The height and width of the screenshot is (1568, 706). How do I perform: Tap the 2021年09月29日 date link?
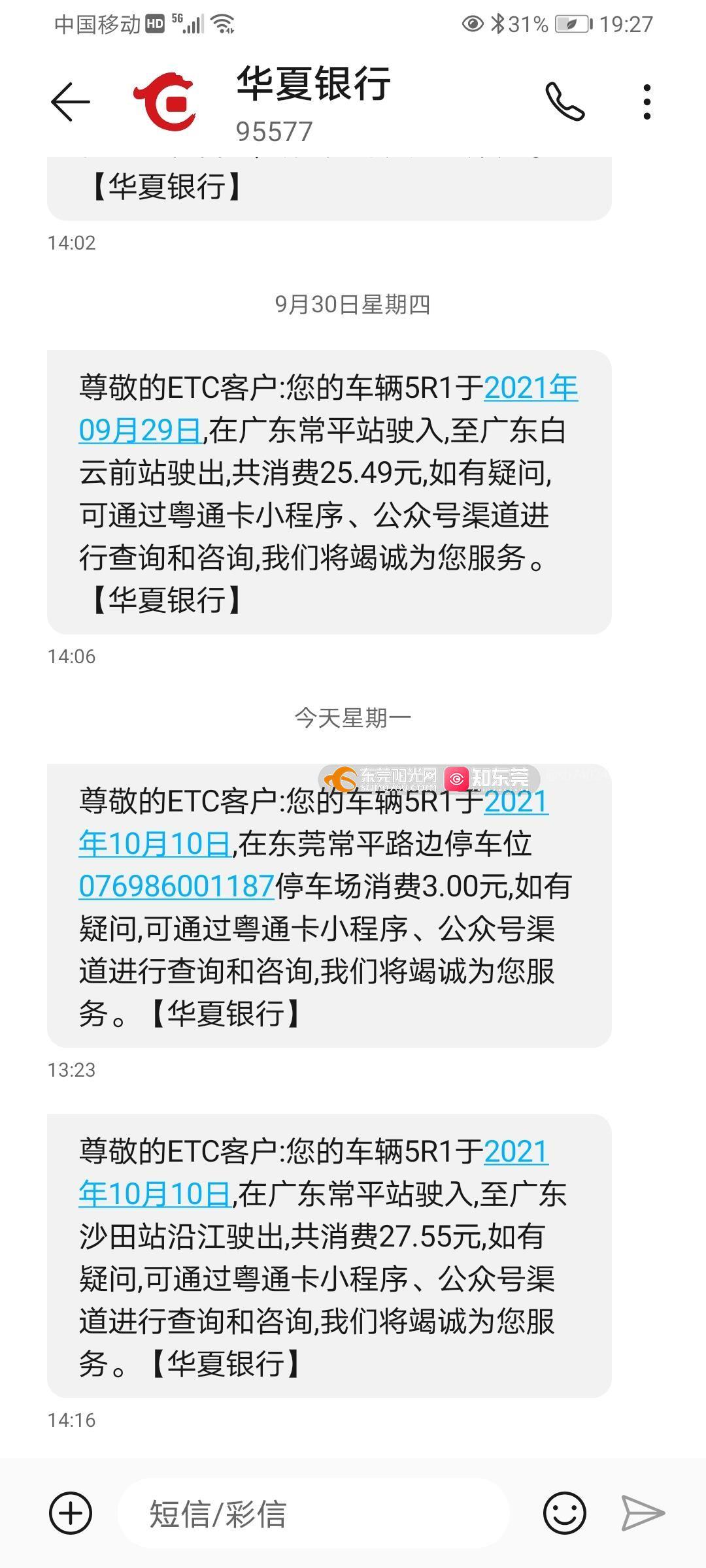[x=328, y=409]
